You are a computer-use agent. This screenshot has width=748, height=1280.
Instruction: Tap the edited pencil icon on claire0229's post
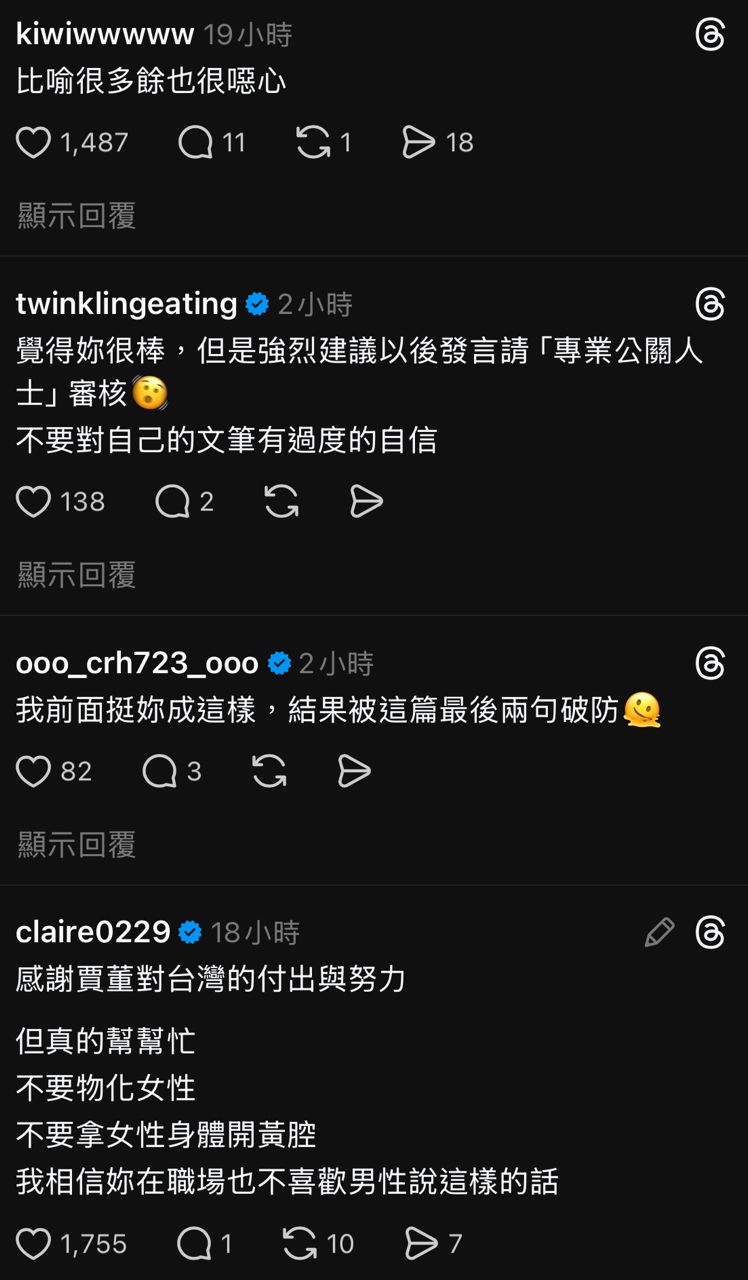click(x=660, y=932)
